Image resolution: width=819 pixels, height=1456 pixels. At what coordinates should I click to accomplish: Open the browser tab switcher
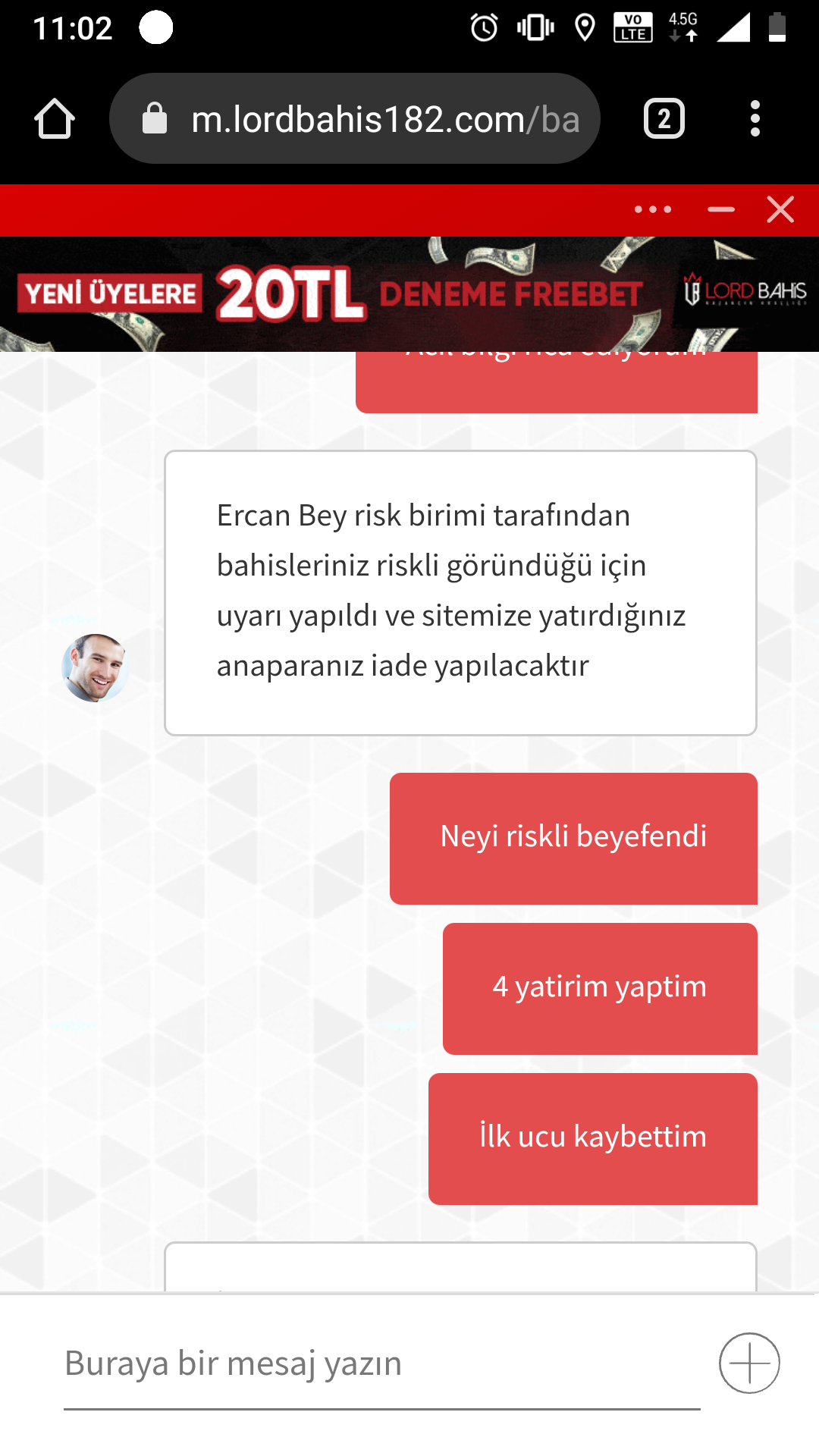pyautogui.click(x=664, y=119)
